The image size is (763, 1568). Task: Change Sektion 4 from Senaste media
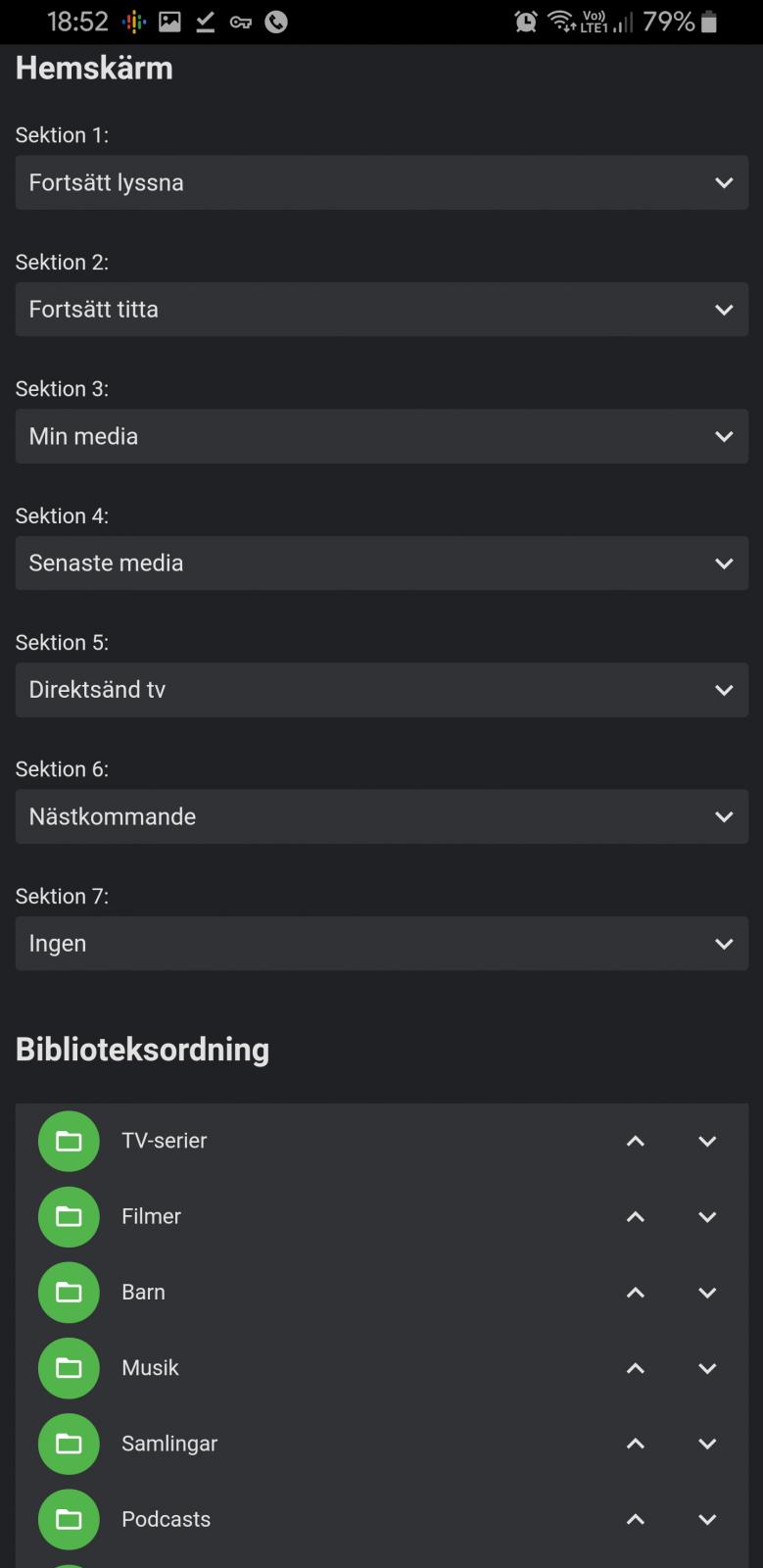pos(381,563)
